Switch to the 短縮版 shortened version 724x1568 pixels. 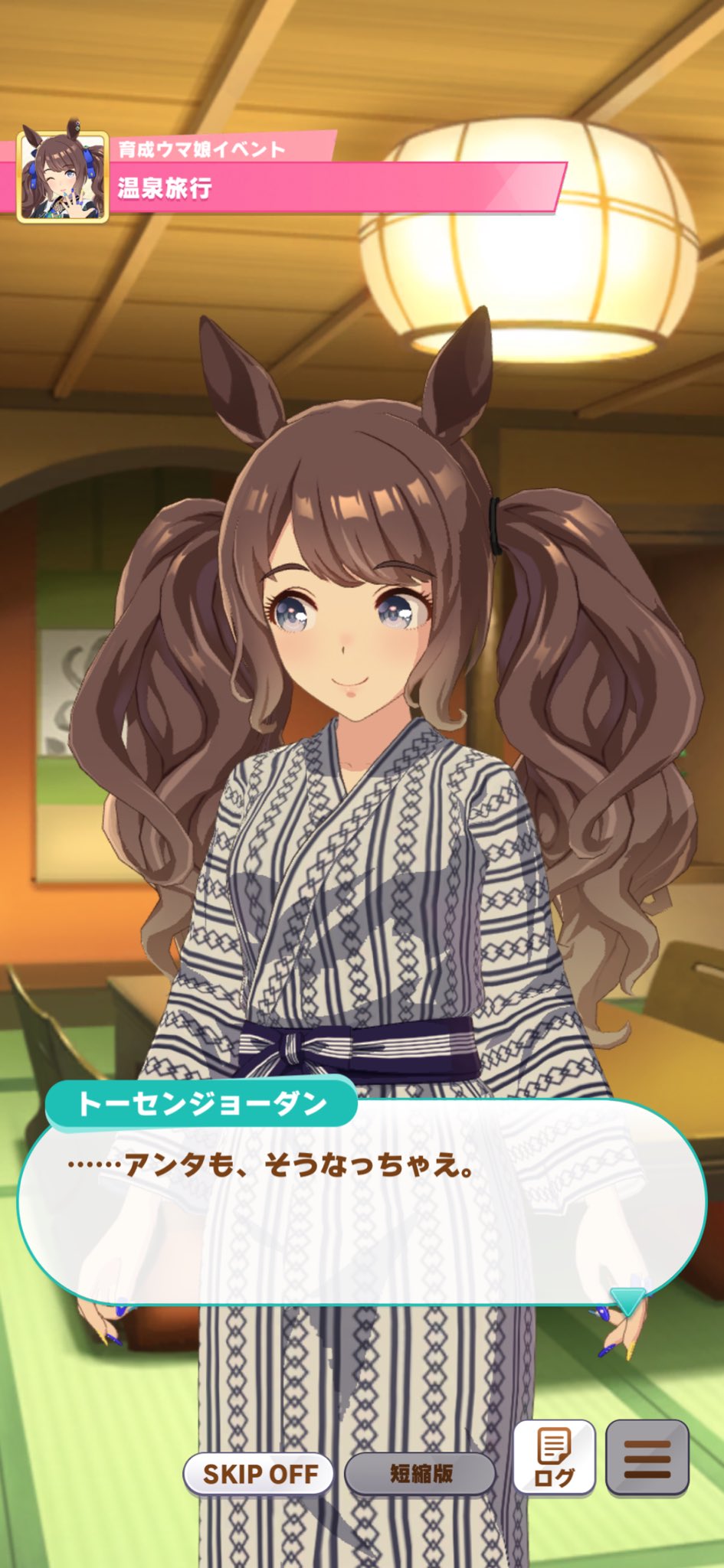coord(420,1473)
